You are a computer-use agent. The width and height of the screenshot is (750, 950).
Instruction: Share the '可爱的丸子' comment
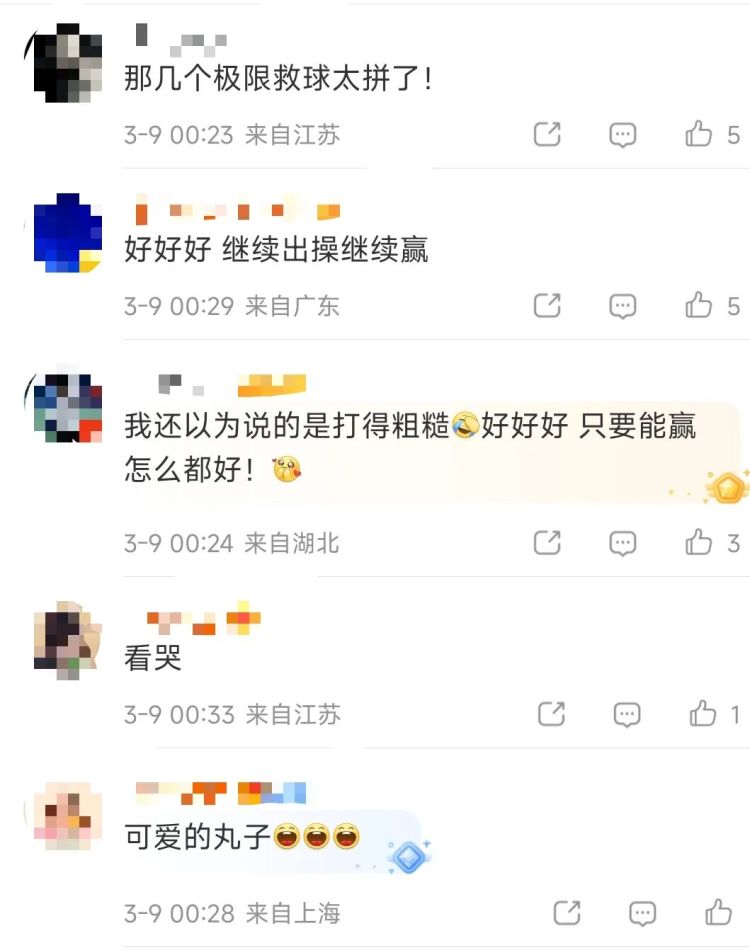[x=567, y=912]
